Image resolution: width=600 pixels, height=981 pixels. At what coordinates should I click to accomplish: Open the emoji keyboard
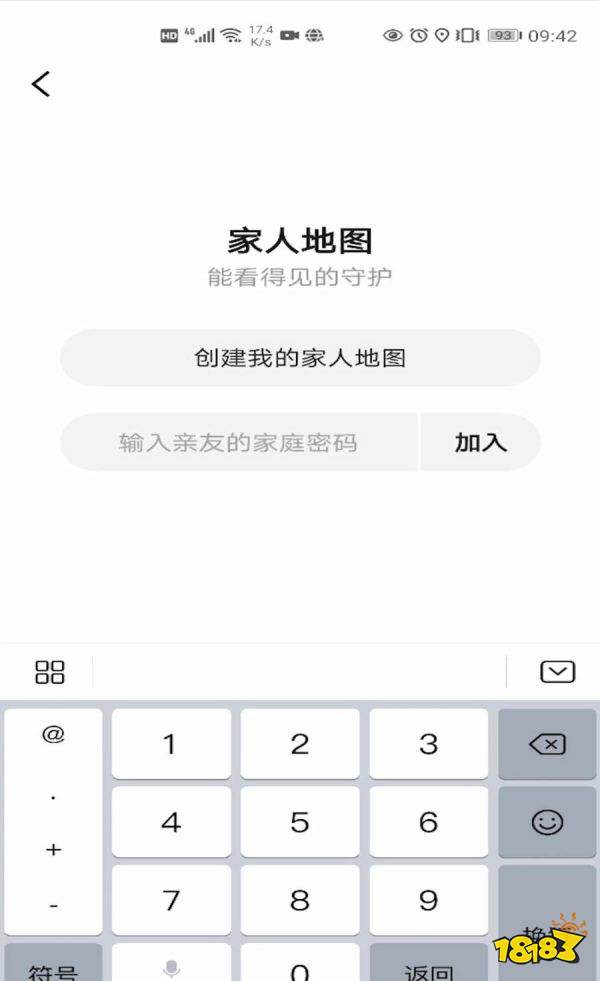click(547, 822)
